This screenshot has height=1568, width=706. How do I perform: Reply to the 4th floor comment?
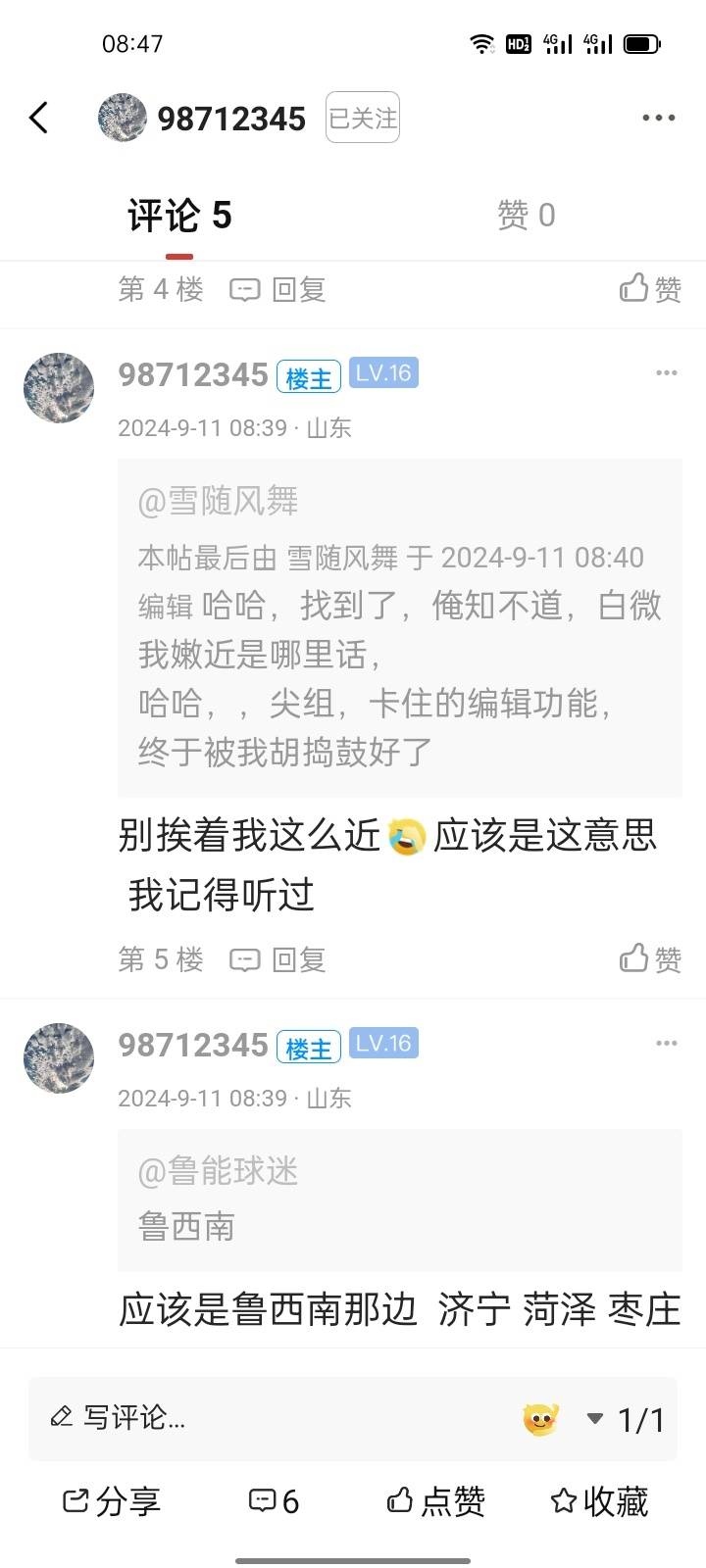(277, 290)
